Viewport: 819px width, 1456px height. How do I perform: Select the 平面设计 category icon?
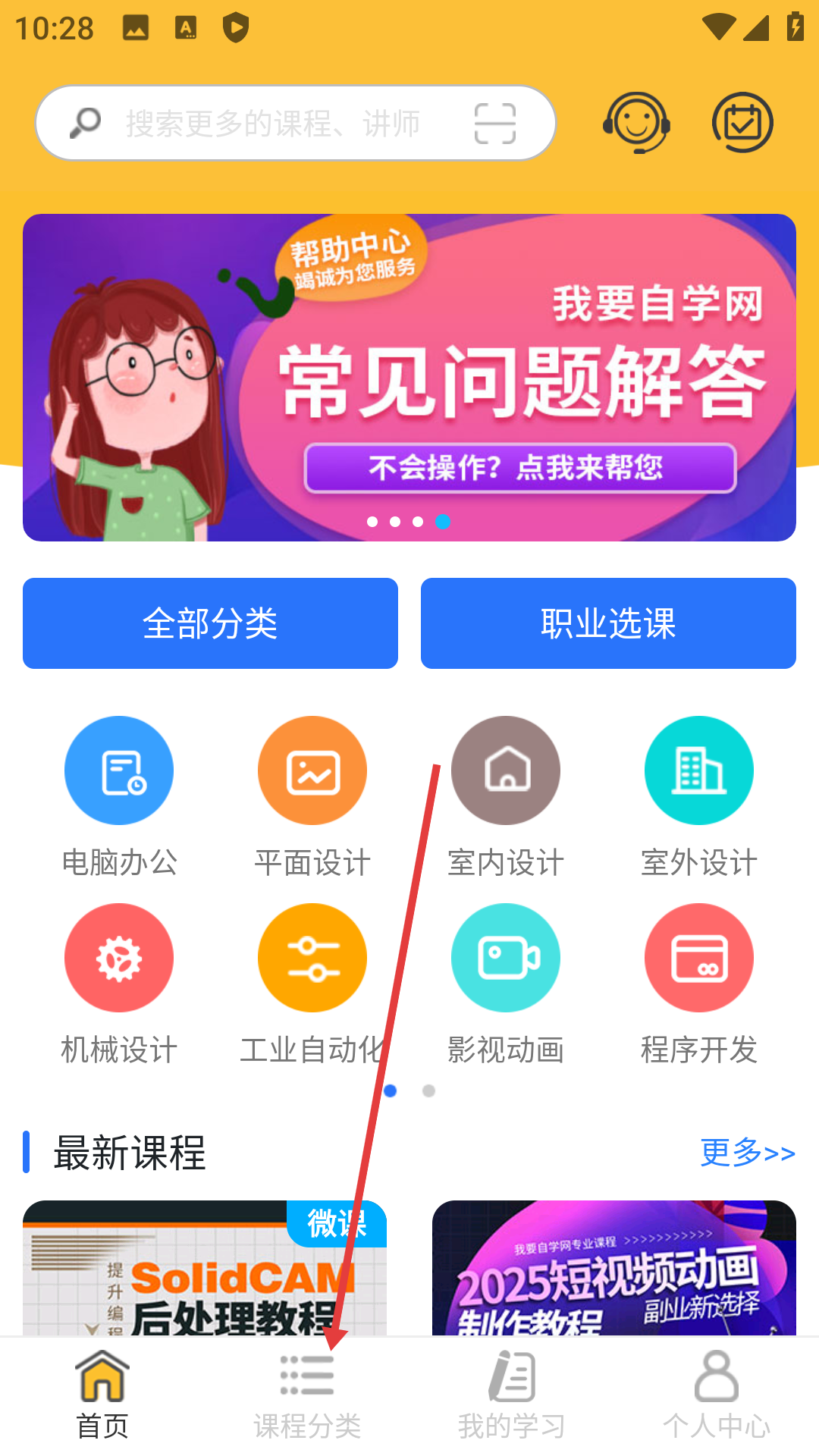click(312, 770)
